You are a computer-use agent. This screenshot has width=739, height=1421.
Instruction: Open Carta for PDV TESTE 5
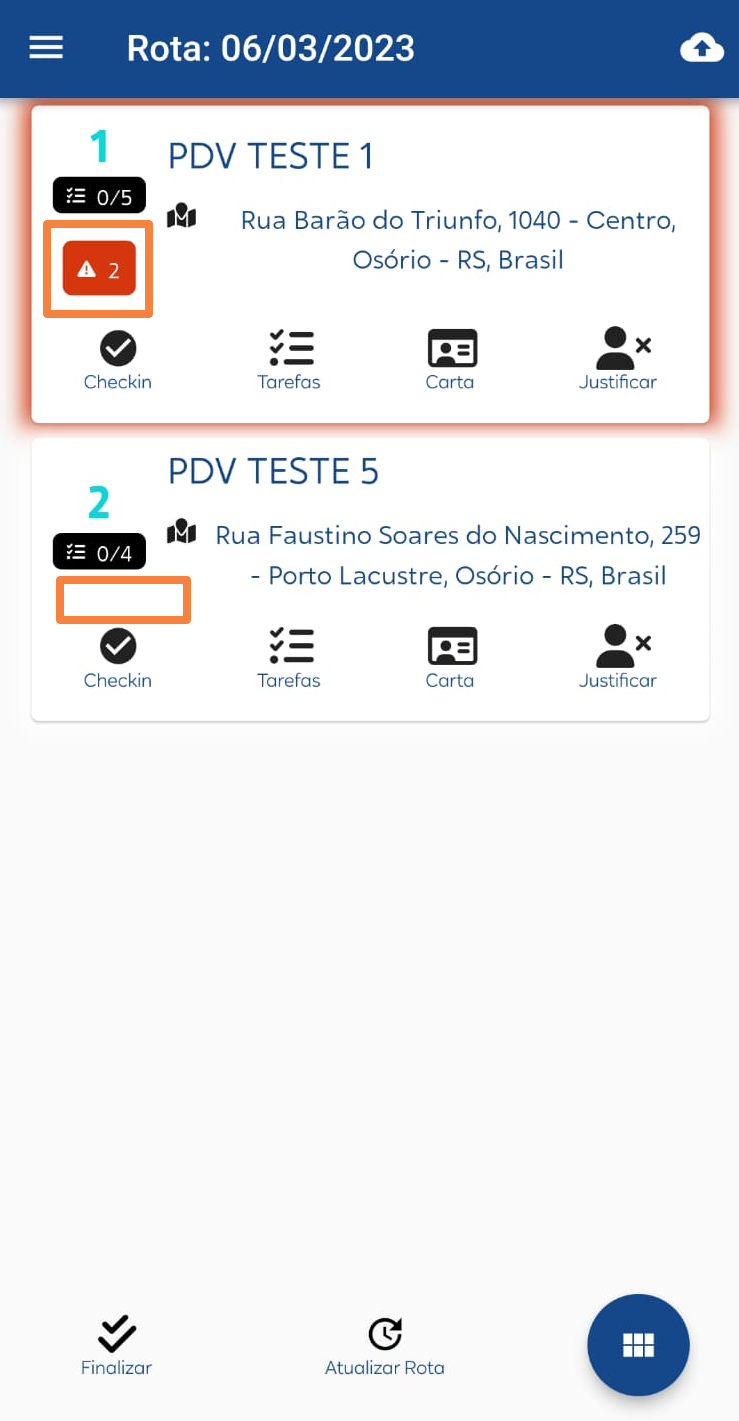coord(450,659)
